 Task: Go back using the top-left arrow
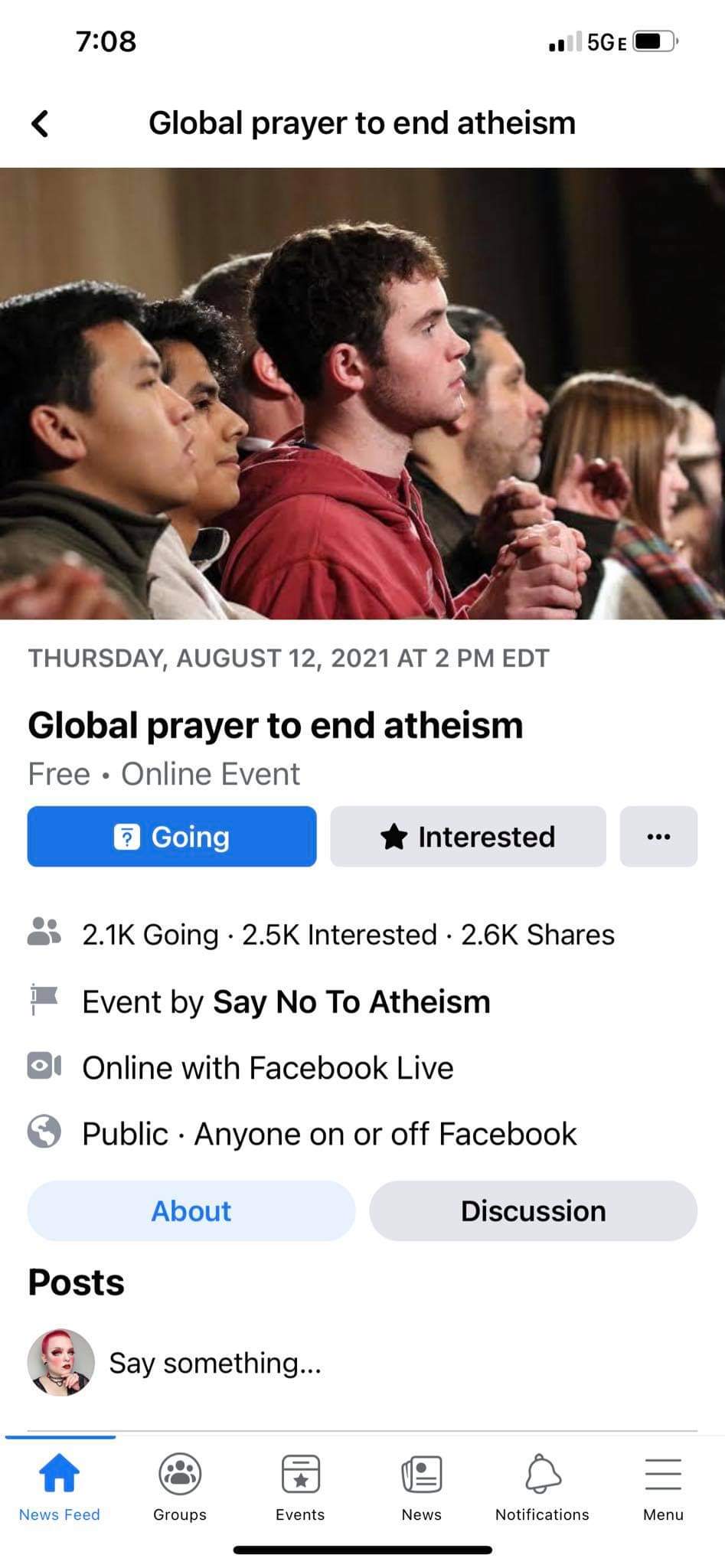(40, 122)
